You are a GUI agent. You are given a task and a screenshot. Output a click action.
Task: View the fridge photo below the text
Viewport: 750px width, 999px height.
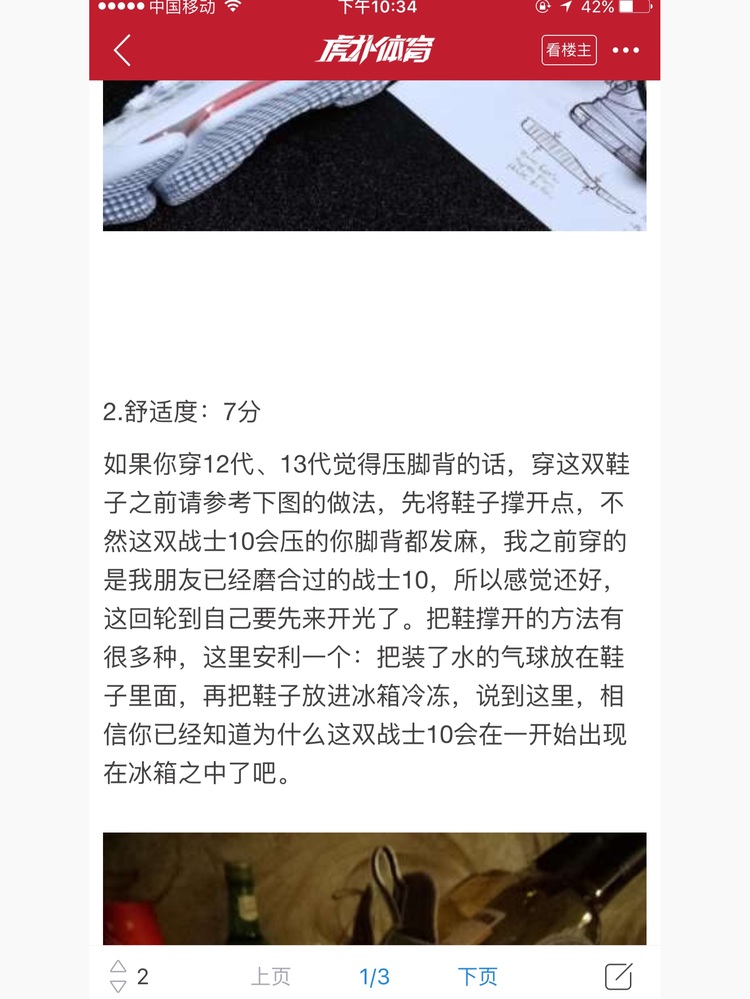click(x=374, y=888)
